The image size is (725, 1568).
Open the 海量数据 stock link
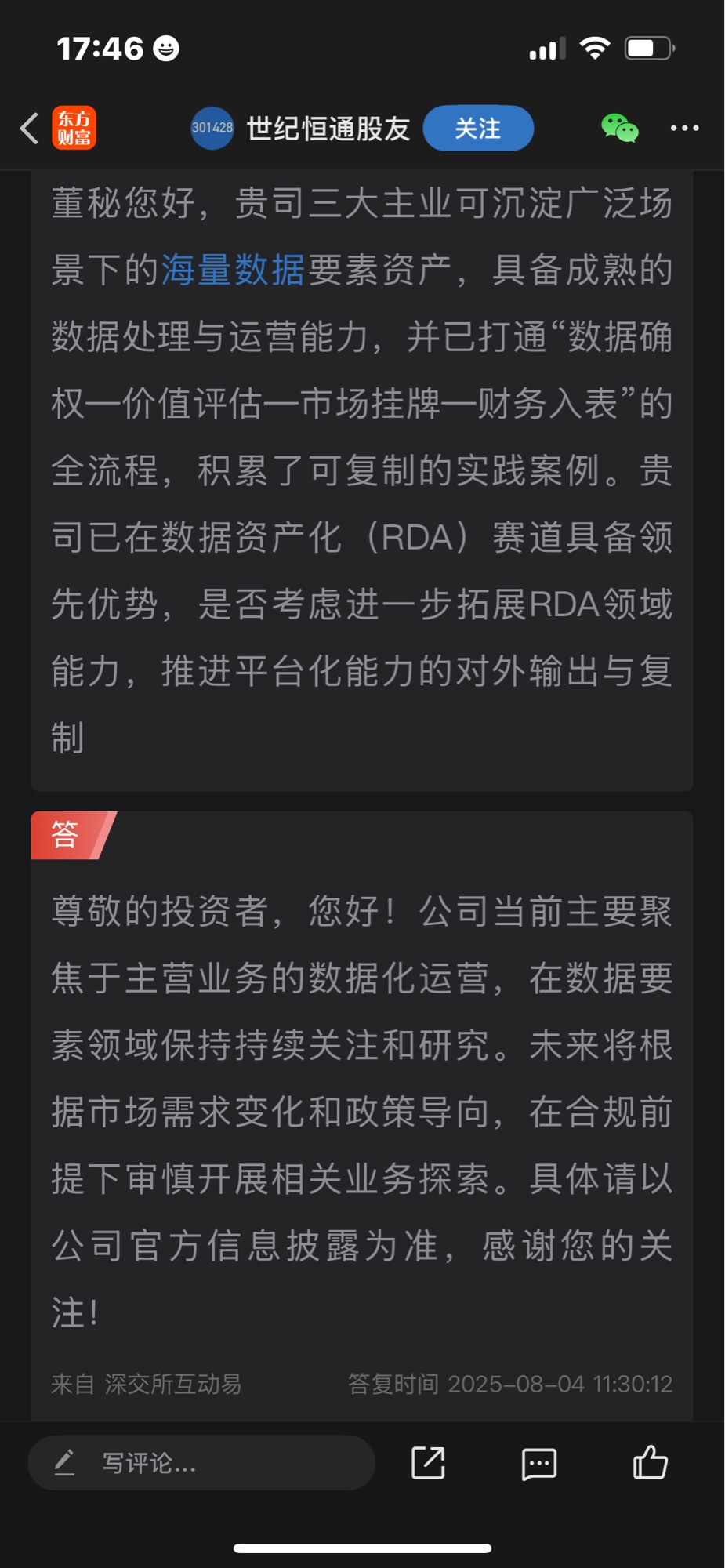click(233, 270)
